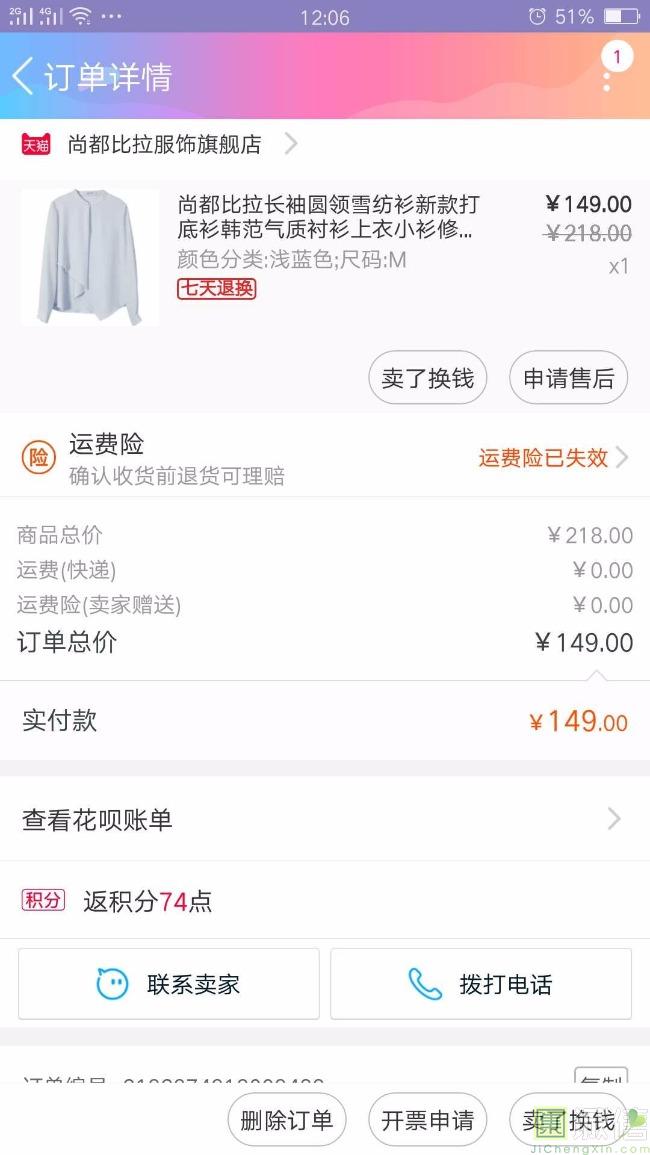The width and height of the screenshot is (650, 1155).
Task: Request an invoice via 开票申请
Action: coord(428,1120)
